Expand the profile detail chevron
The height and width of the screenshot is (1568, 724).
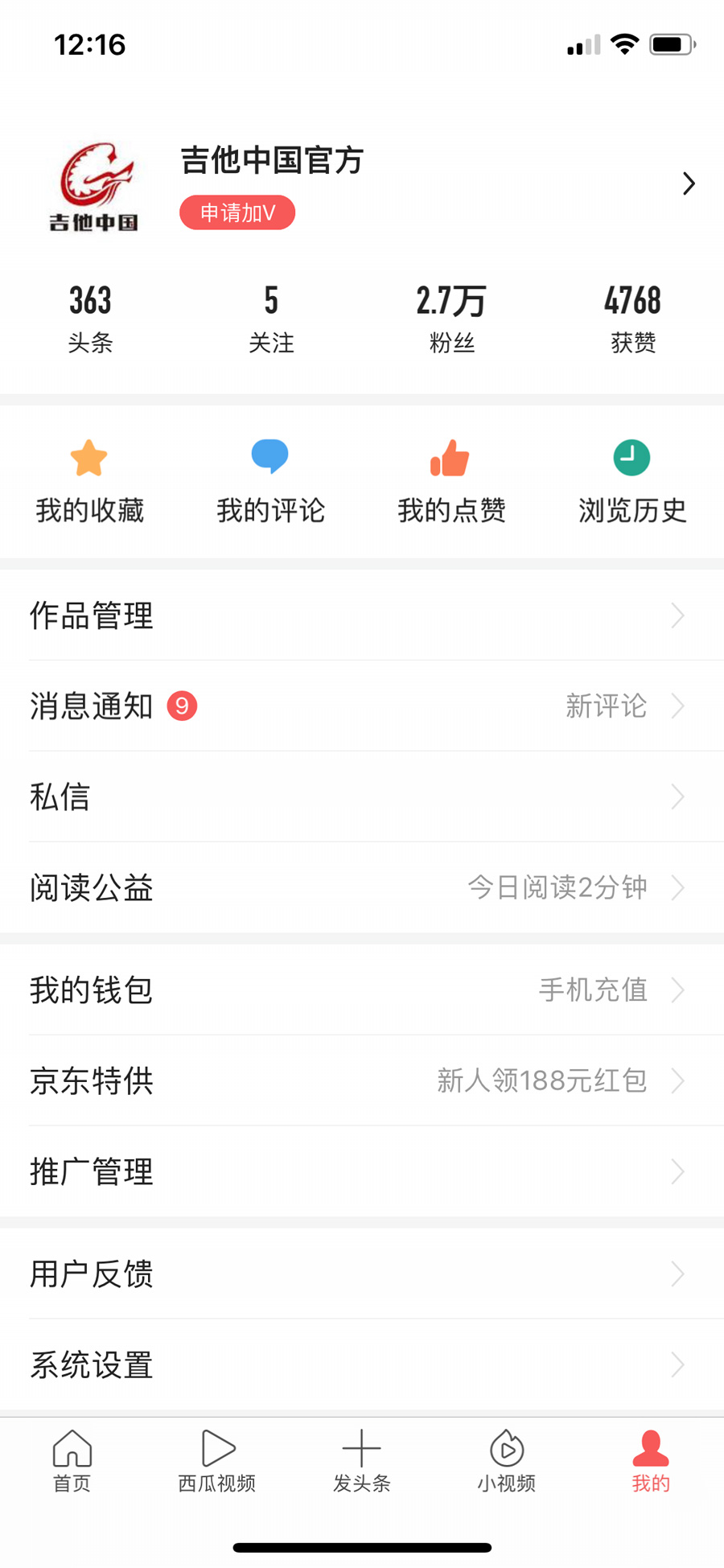[689, 183]
